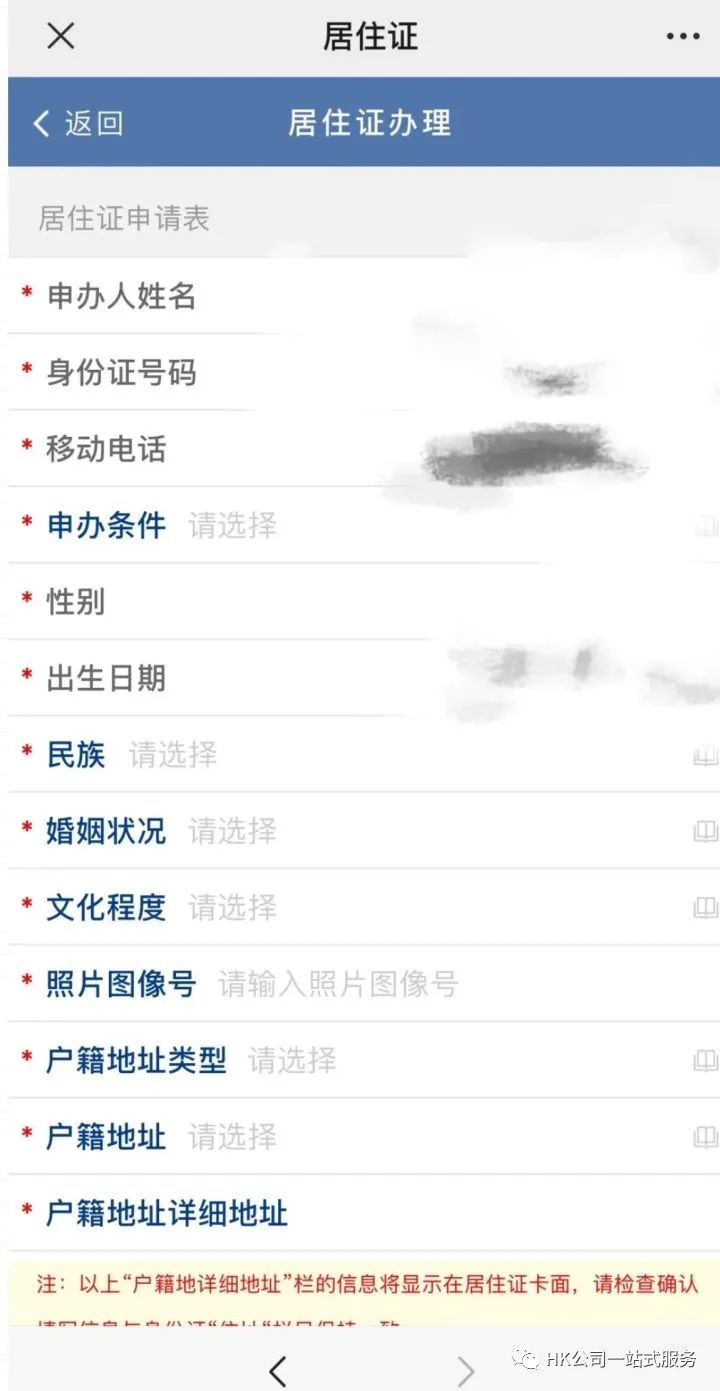Select a 户籍地址类型

point(470,1061)
